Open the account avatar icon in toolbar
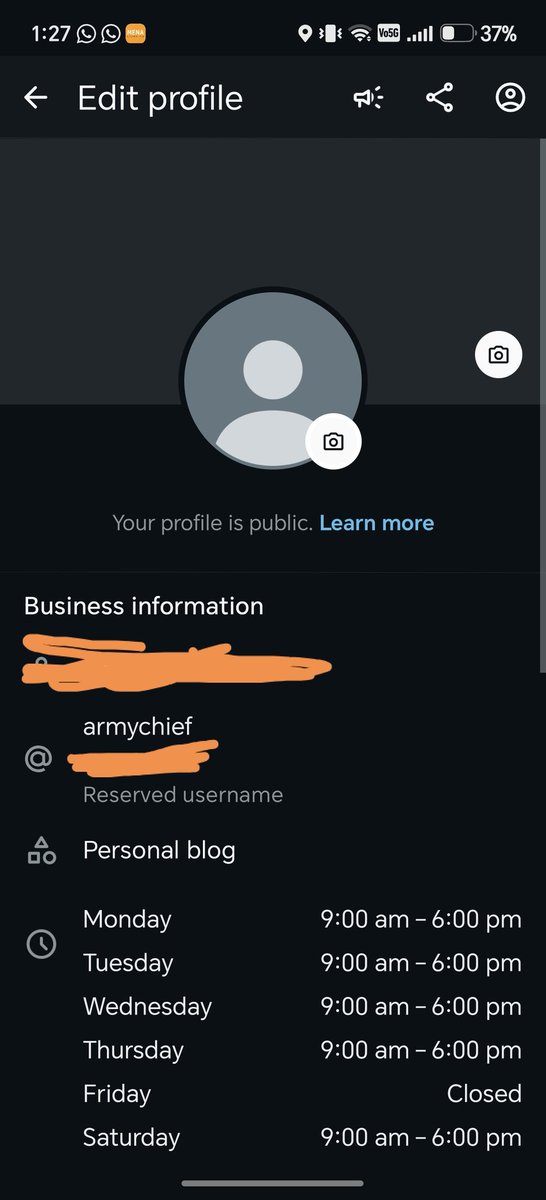This screenshot has width=546, height=1200. pyautogui.click(x=511, y=98)
